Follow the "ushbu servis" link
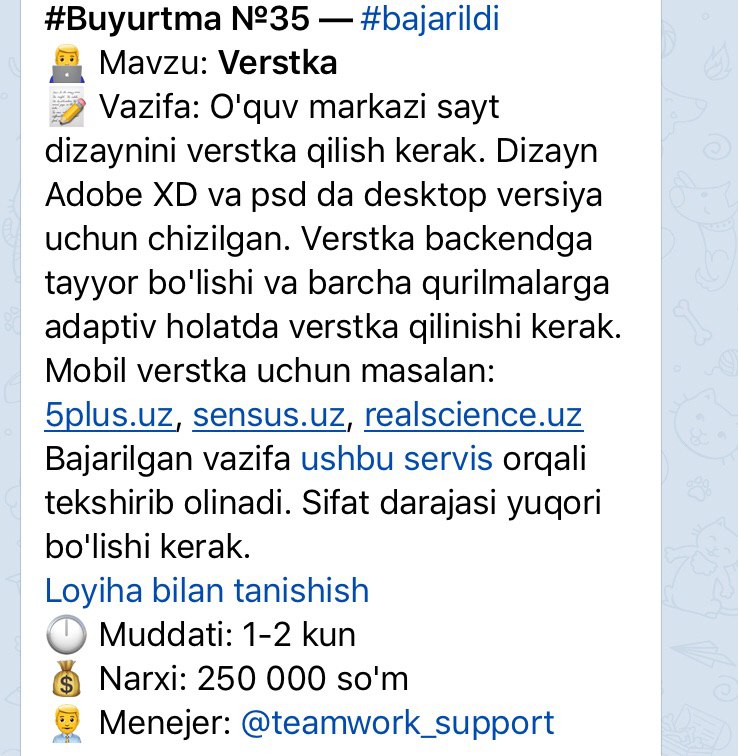This screenshot has width=738, height=756. 397,459
